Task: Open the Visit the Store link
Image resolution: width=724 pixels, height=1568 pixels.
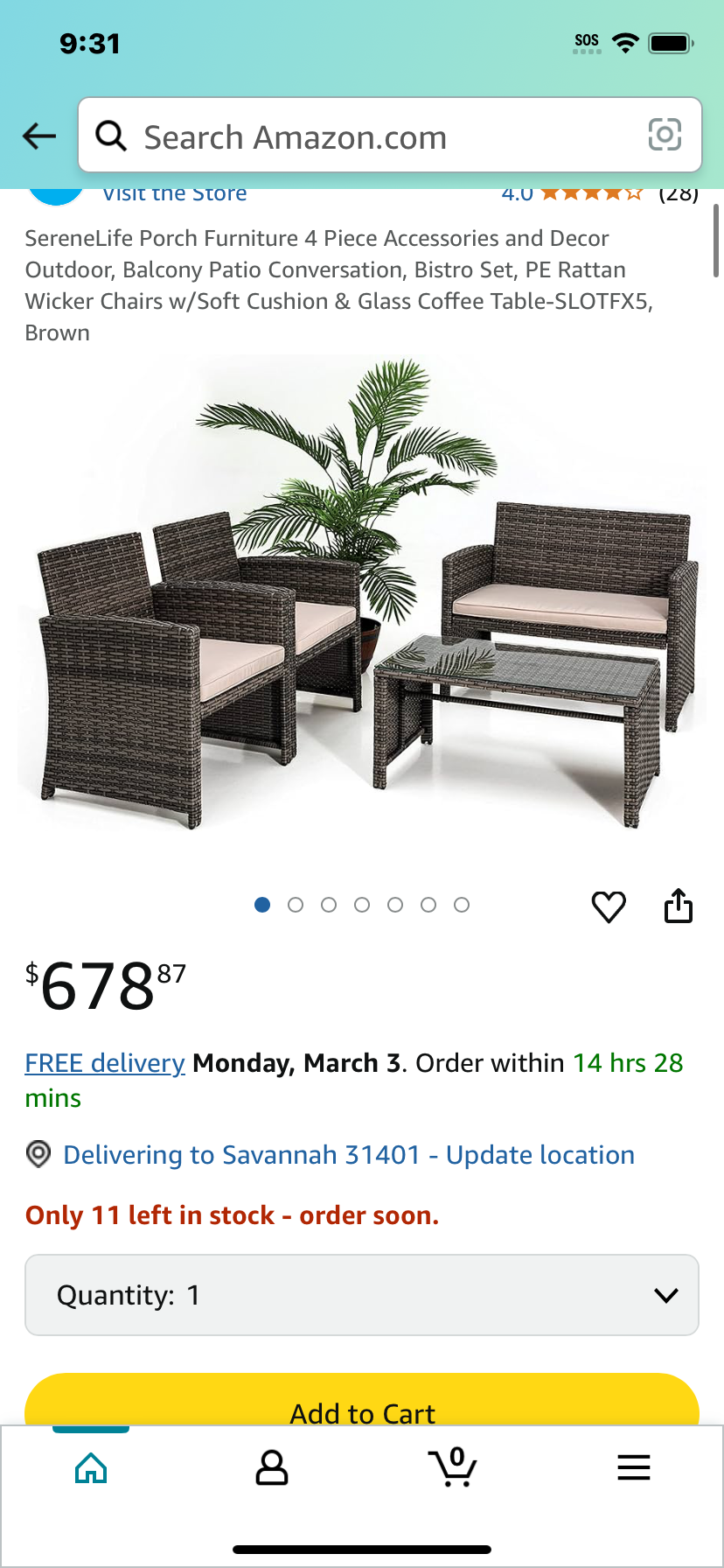Action: [x=174, y=194]
